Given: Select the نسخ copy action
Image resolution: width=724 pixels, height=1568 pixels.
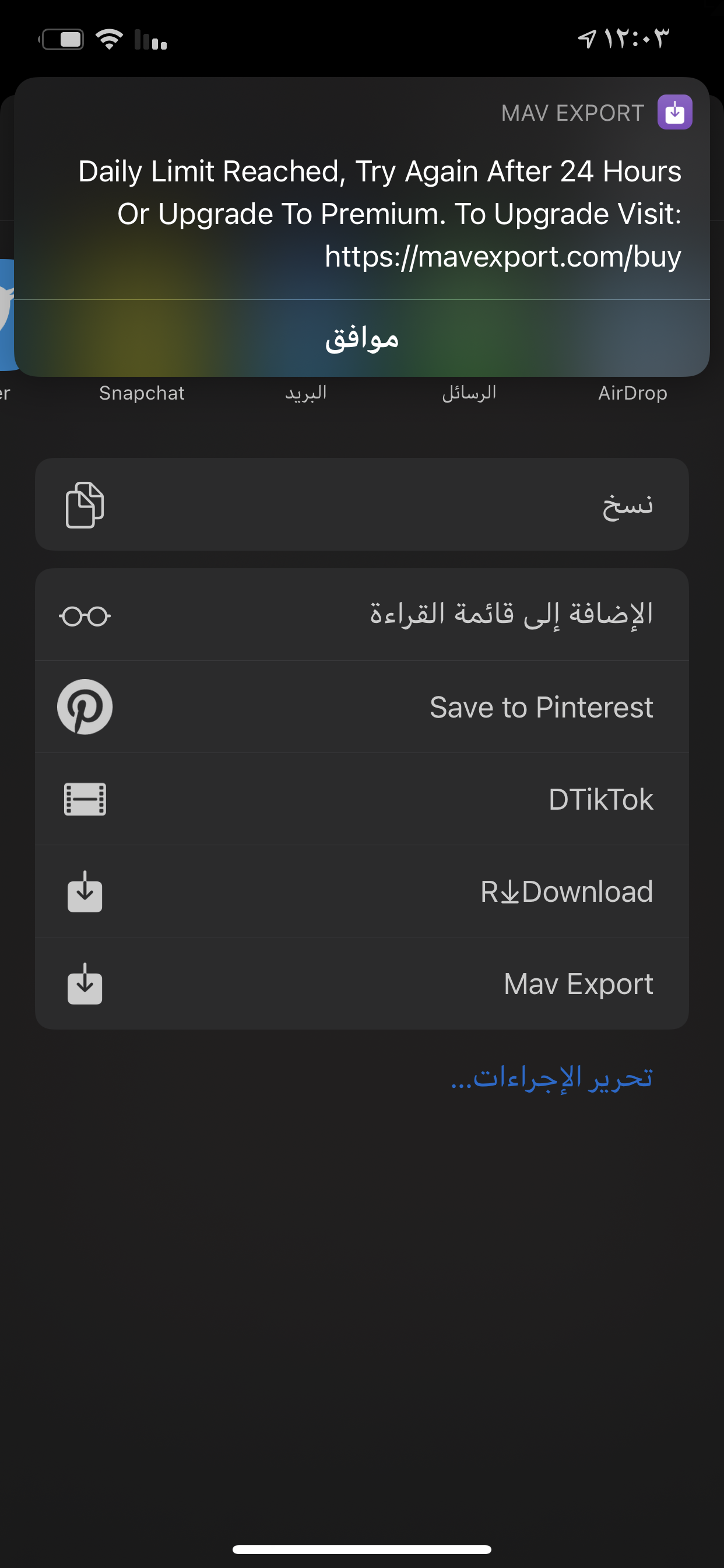Looking at the screenshot, I should click(x=362, y=505).
